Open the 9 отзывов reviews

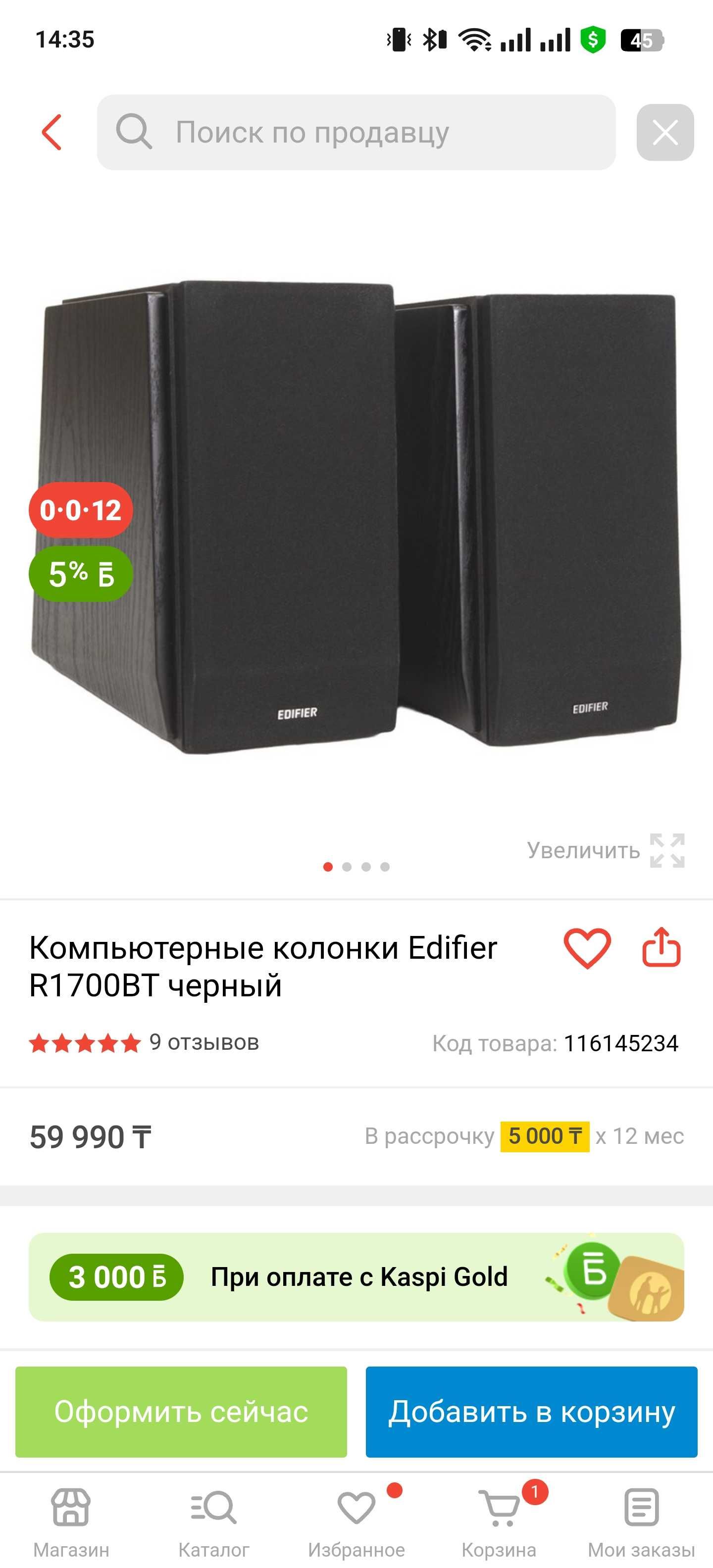(204, 1042)
